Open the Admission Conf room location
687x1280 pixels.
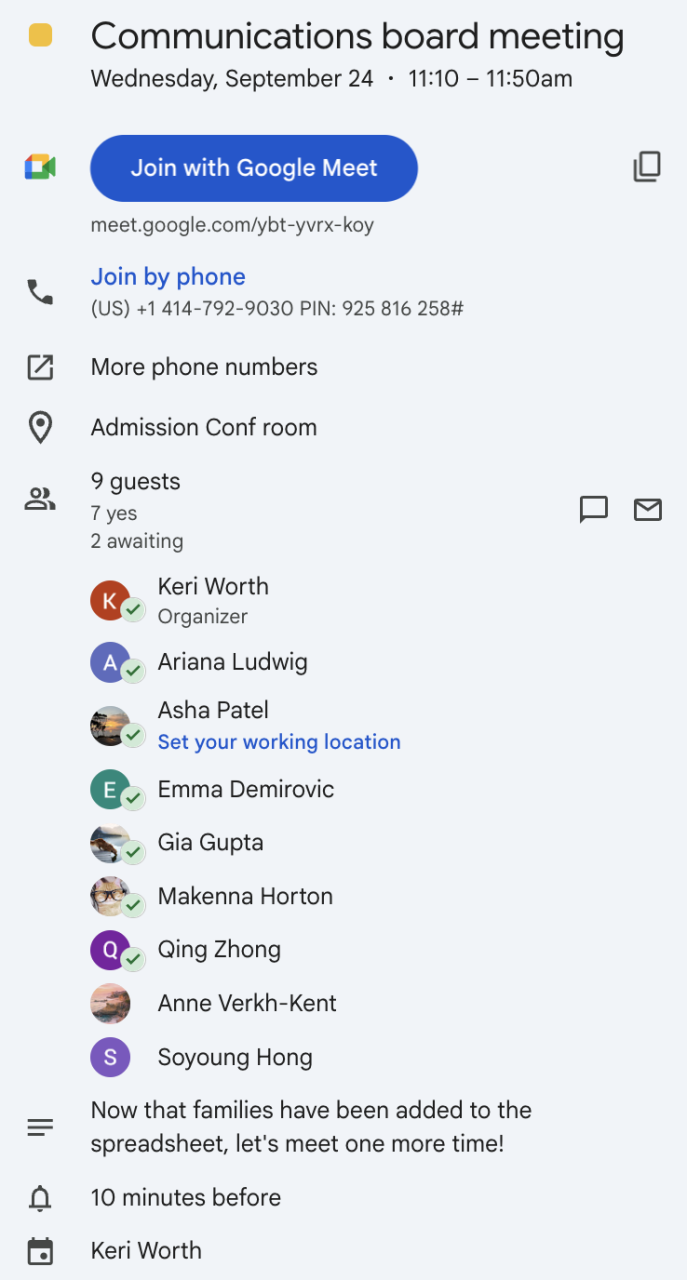click(x=204, y=427)
